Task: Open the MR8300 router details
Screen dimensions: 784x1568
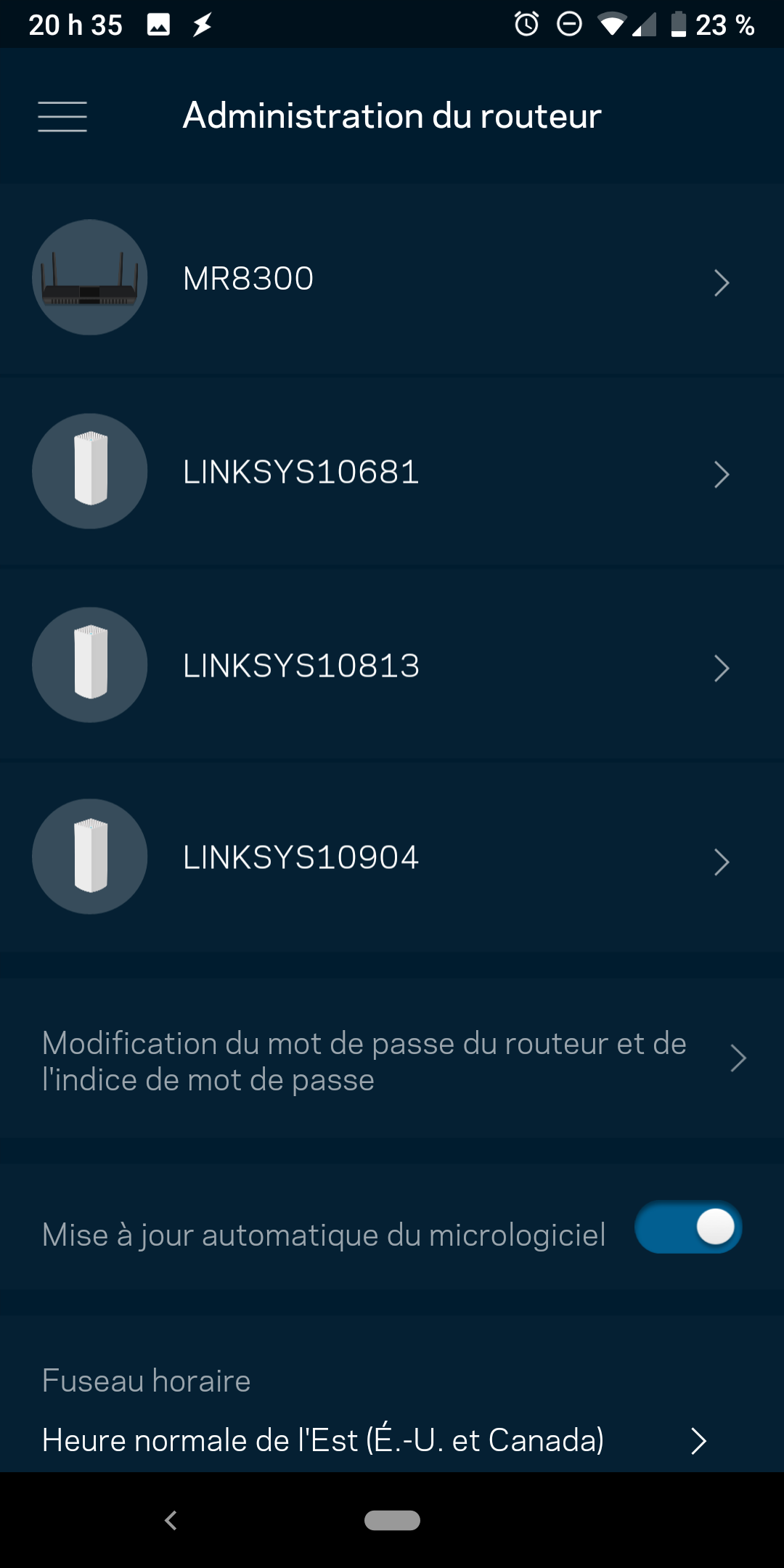Action: click(x=392, y=279)
